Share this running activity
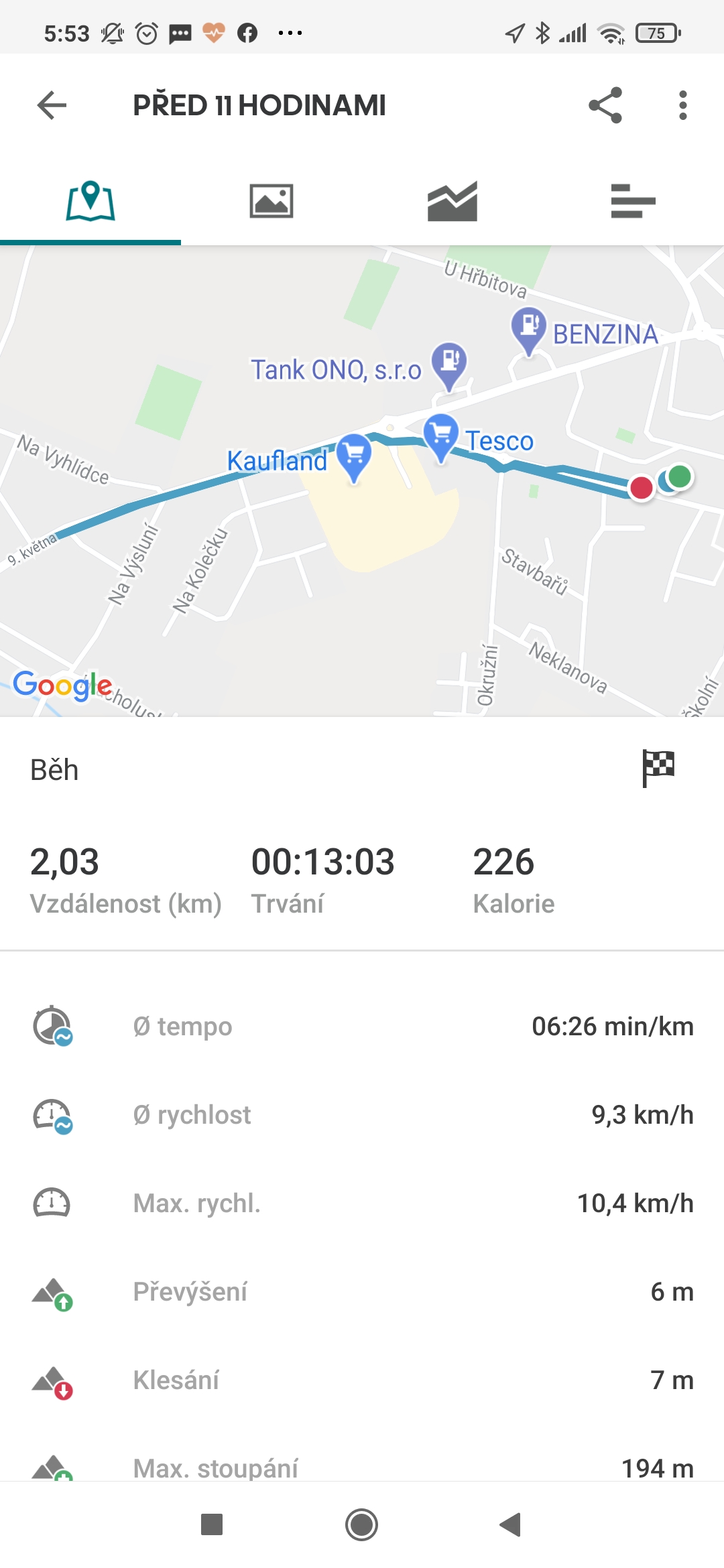The image size is (724, 1568). 605,105
